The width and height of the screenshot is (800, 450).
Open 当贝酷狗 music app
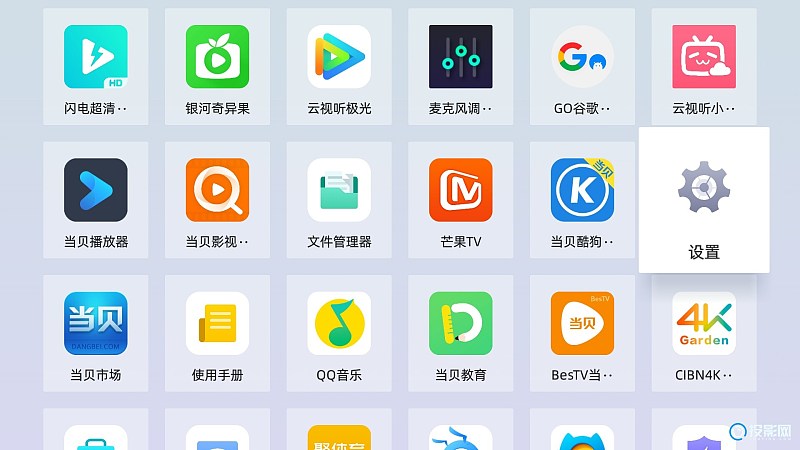(582, 190)
